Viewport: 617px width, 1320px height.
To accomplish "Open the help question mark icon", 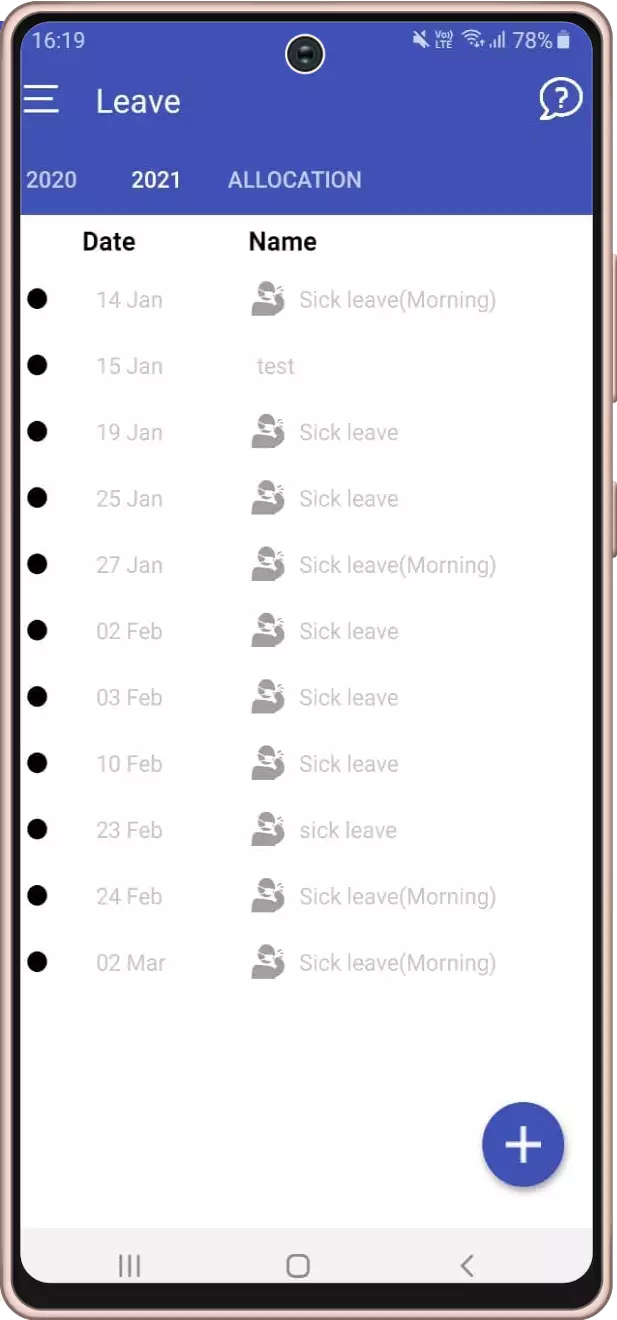I will [x=560, y=99].
